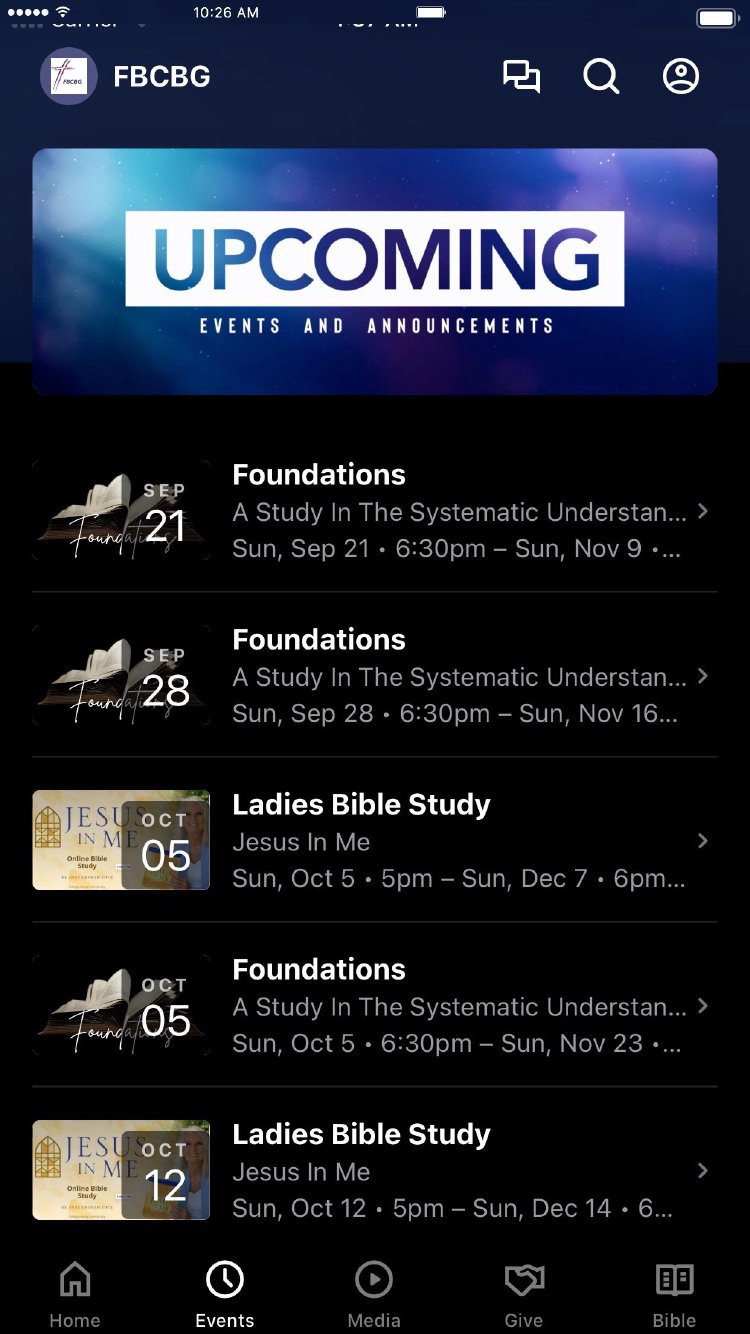View Ladies Bible Study on Oct 12

[374, 1171]
